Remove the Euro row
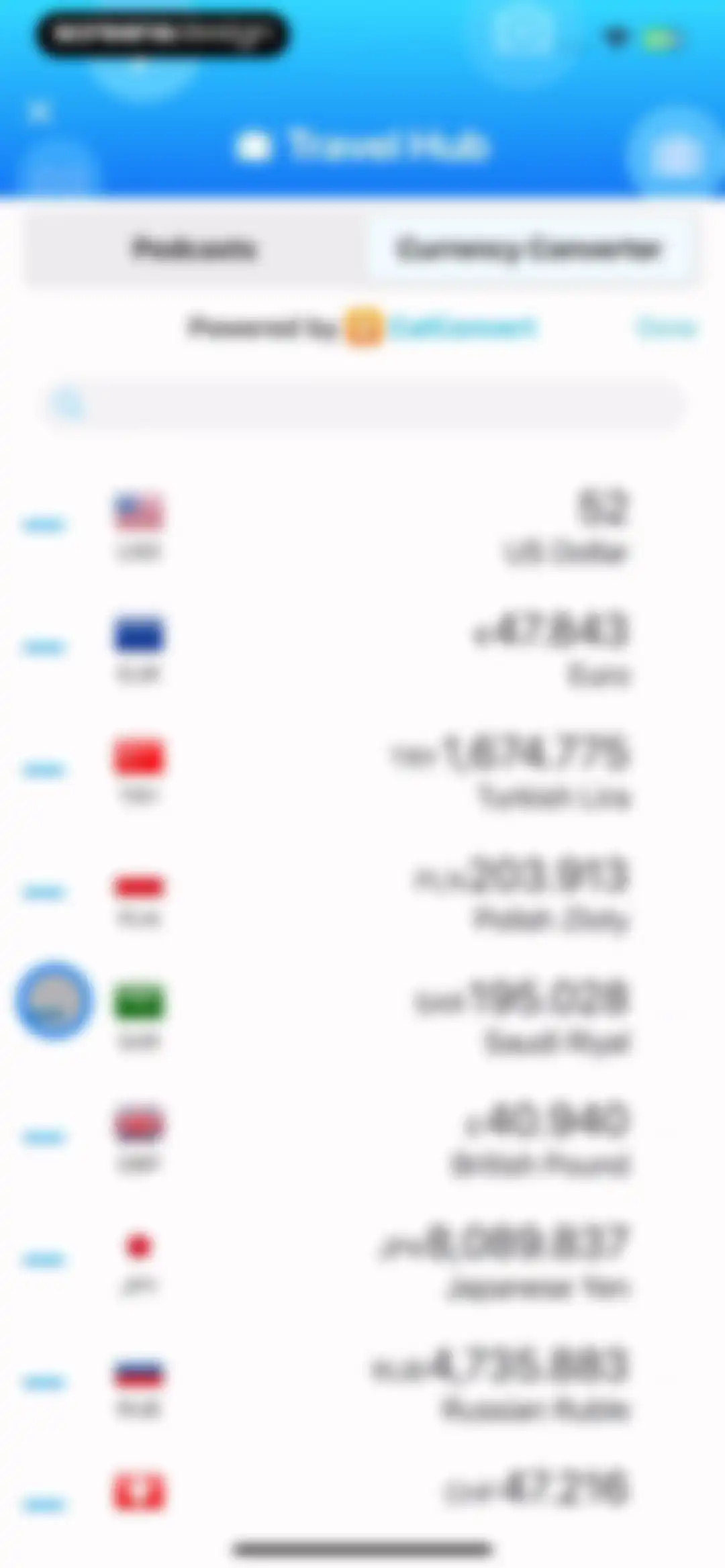This screenshot has height=1568, width=725. (x=44, y=647)
